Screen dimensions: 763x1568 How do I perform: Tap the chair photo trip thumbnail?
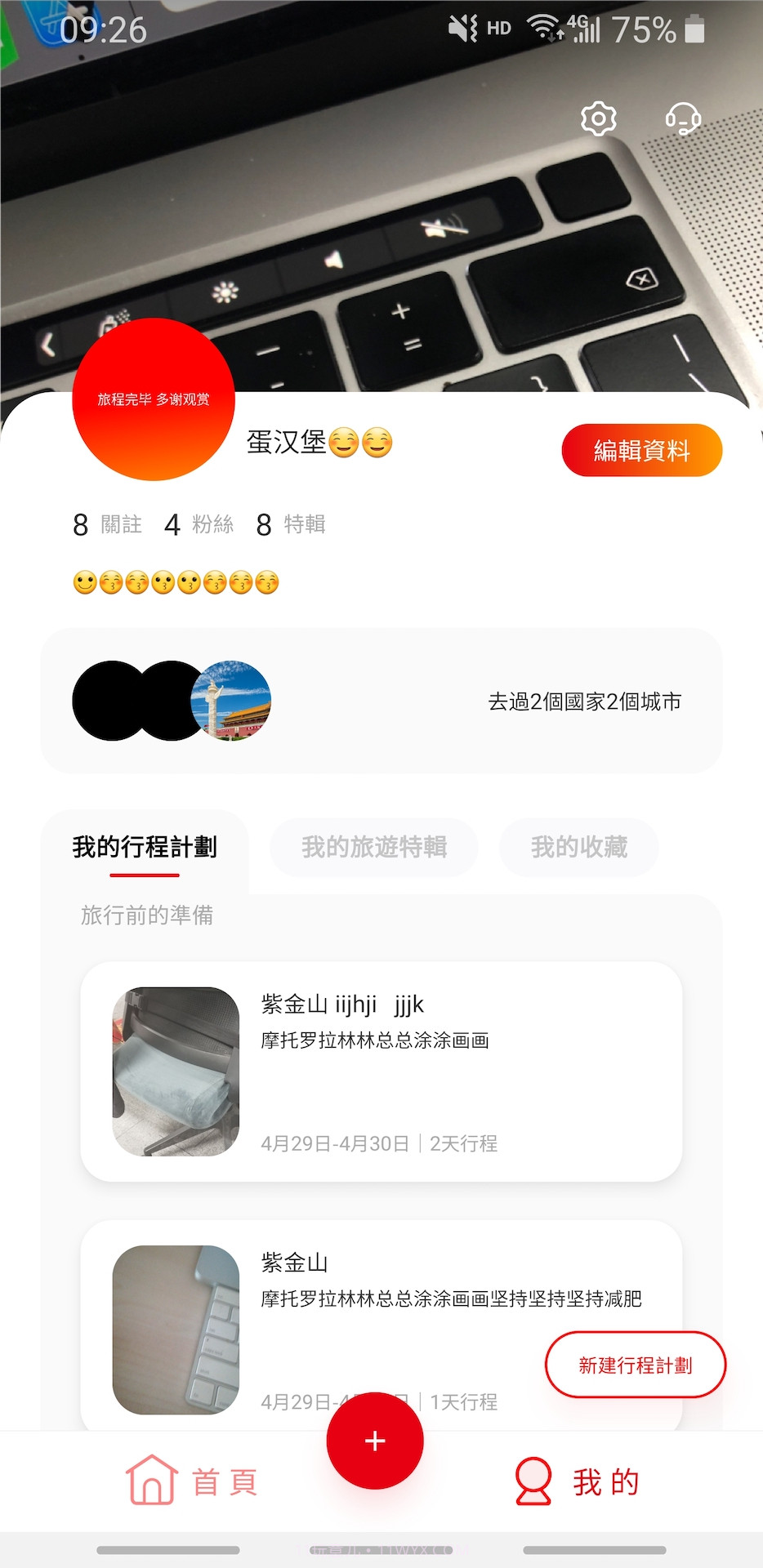(x=176, y=1074)
